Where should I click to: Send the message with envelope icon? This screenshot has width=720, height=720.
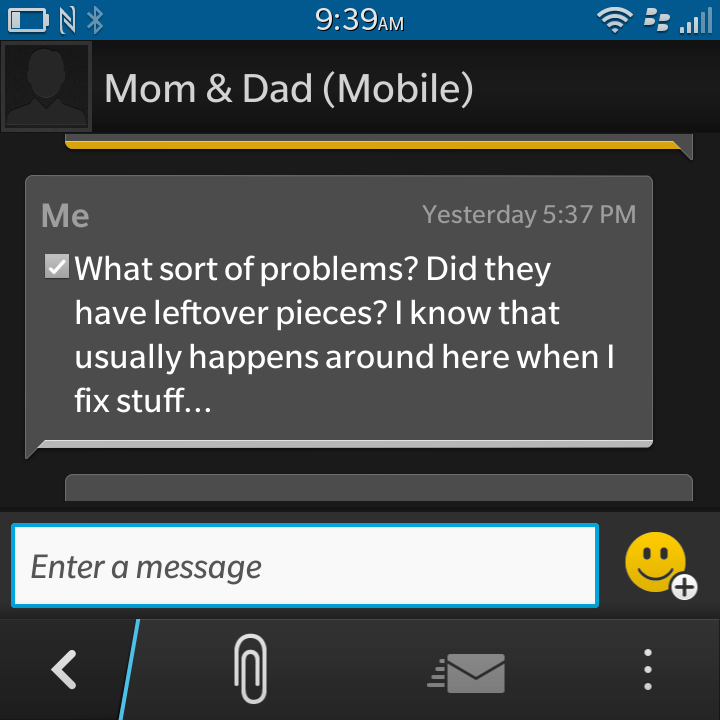468,672
